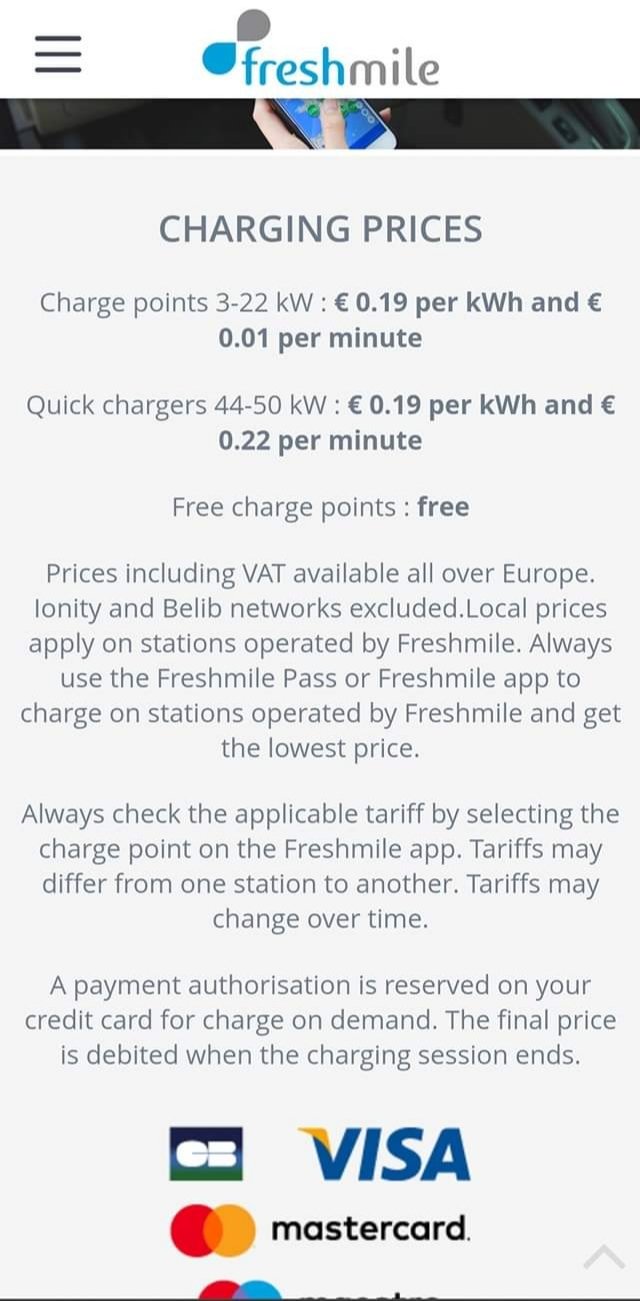
Task: Tap the back-to-top arrow
Action: pyautogui.click(x=603, y=1257)
